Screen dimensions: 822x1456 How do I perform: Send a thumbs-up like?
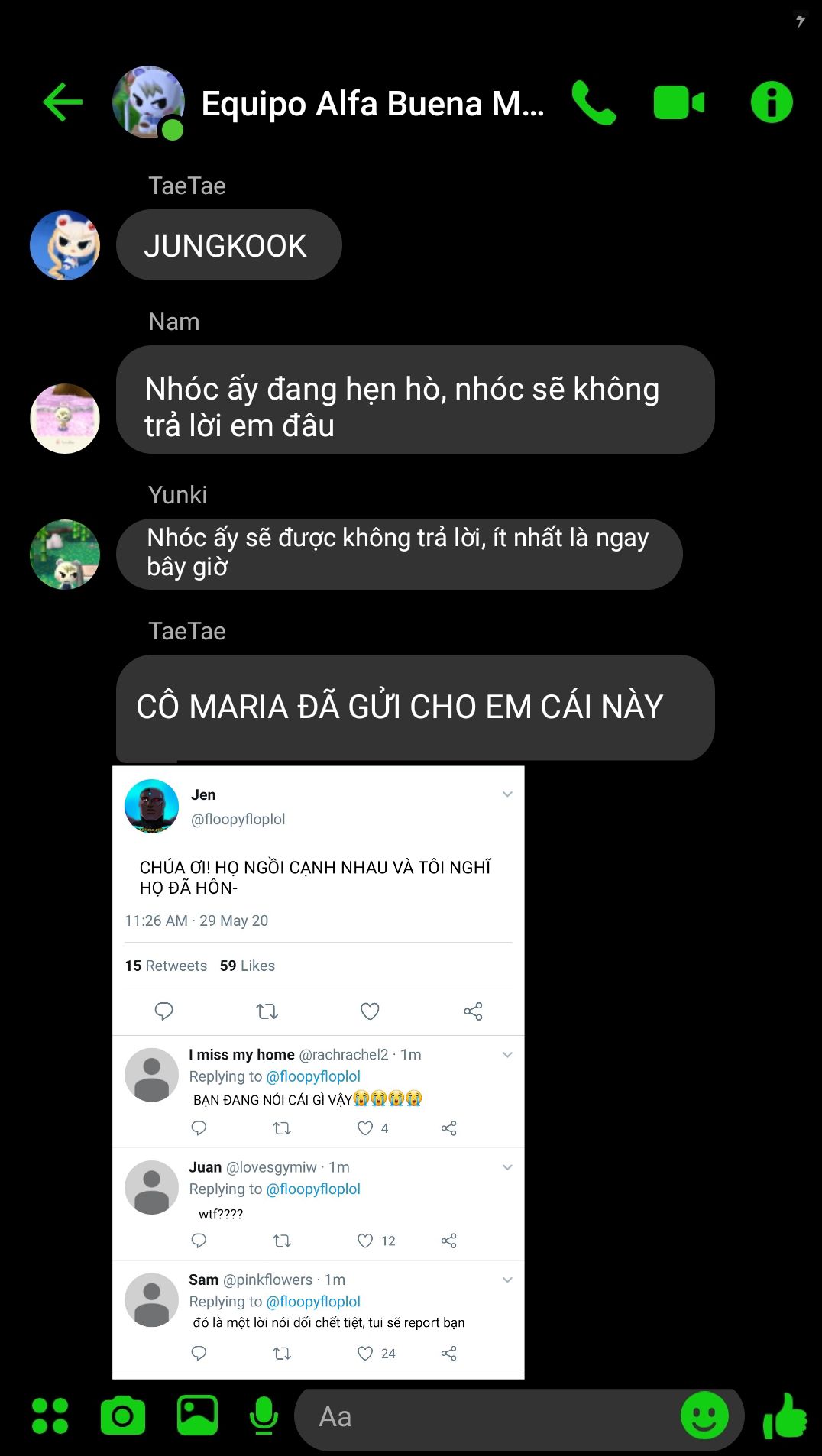(x=785, y=1416)
